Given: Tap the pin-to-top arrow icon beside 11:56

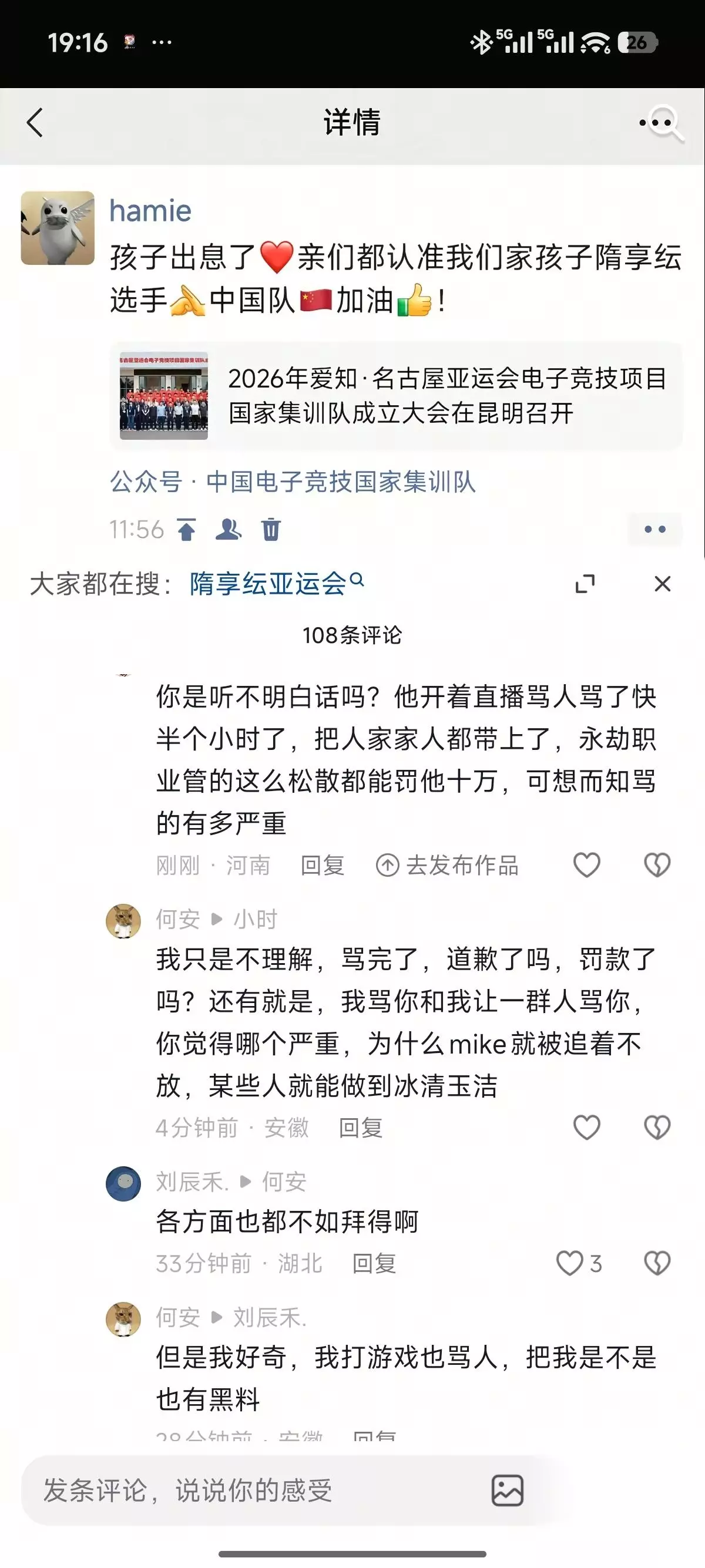Looking at the screenshot, I should coord(186,529).
